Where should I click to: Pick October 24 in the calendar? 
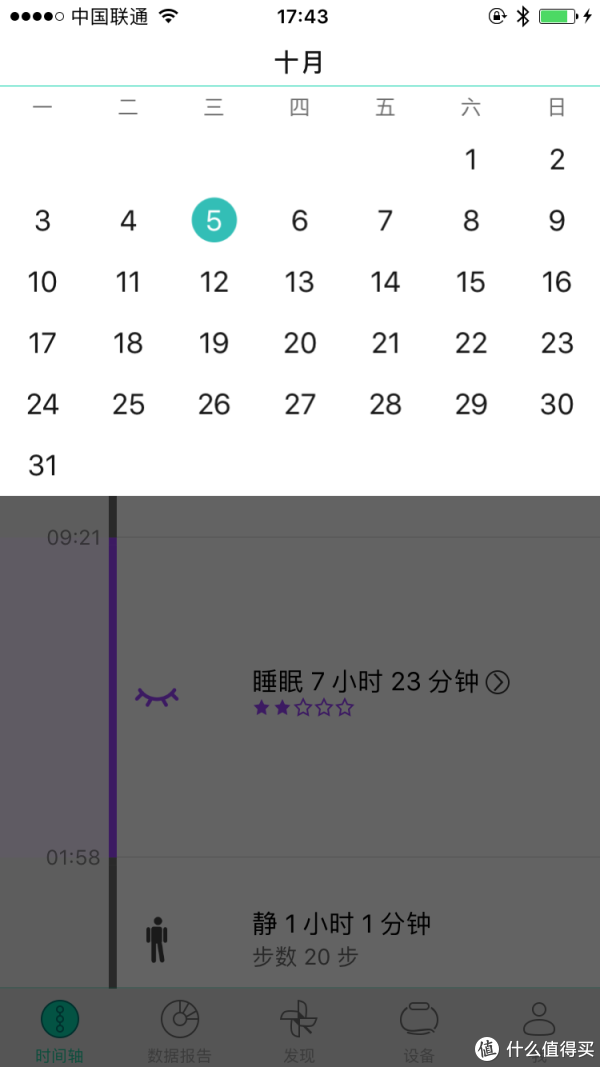pos(42,405)
